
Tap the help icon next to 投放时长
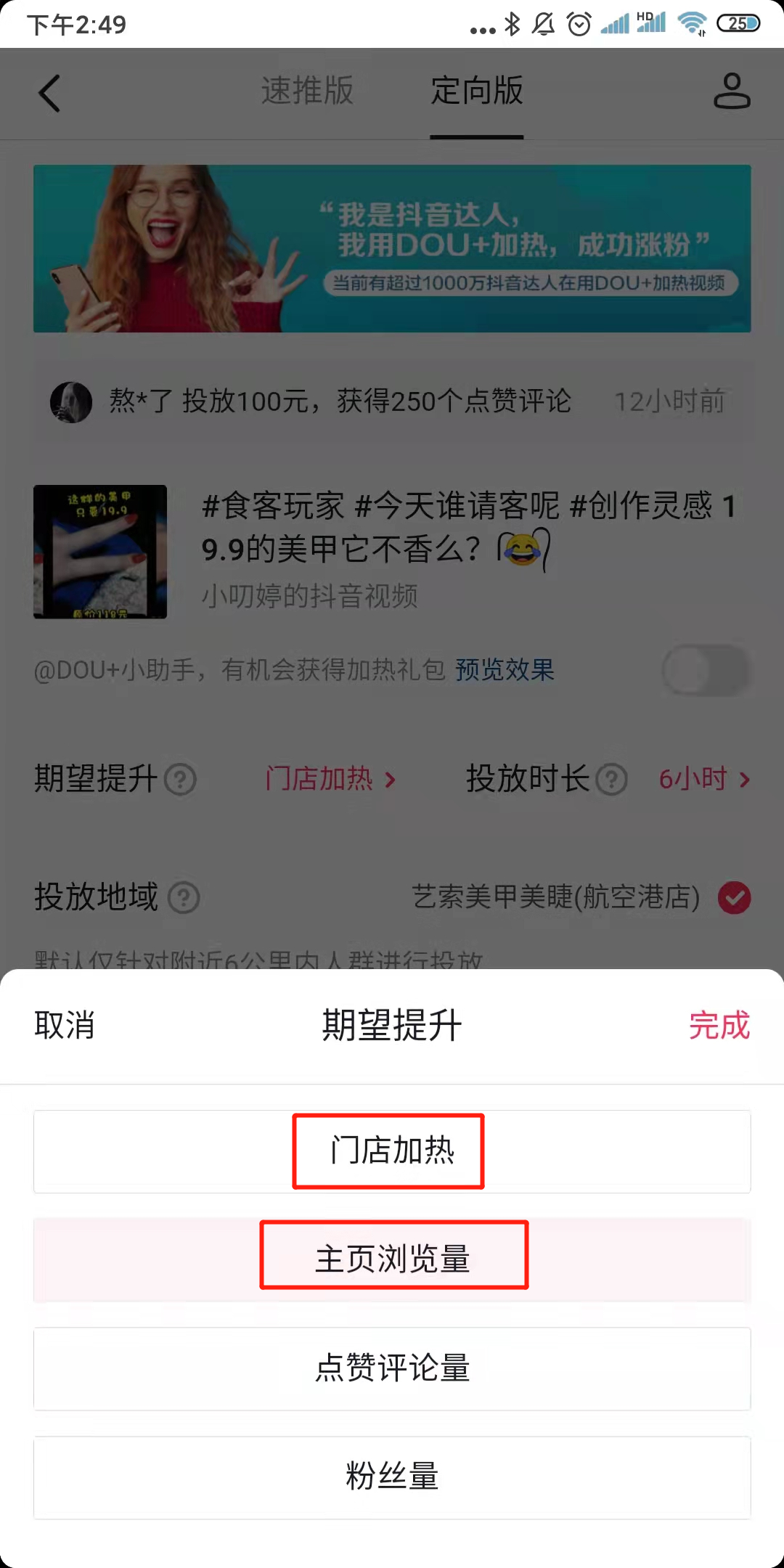(x=611, y=780)
